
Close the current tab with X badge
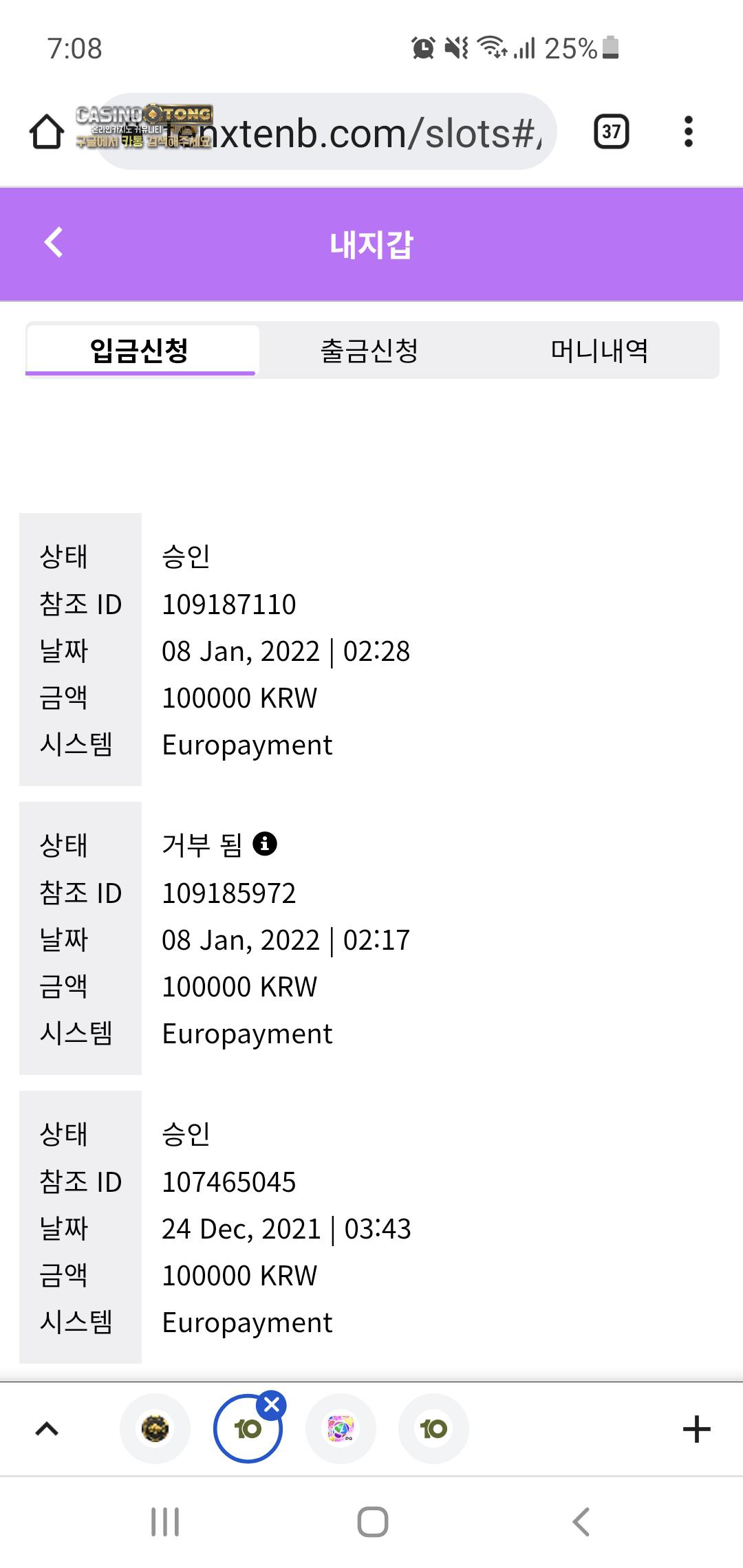[272, 1405]
